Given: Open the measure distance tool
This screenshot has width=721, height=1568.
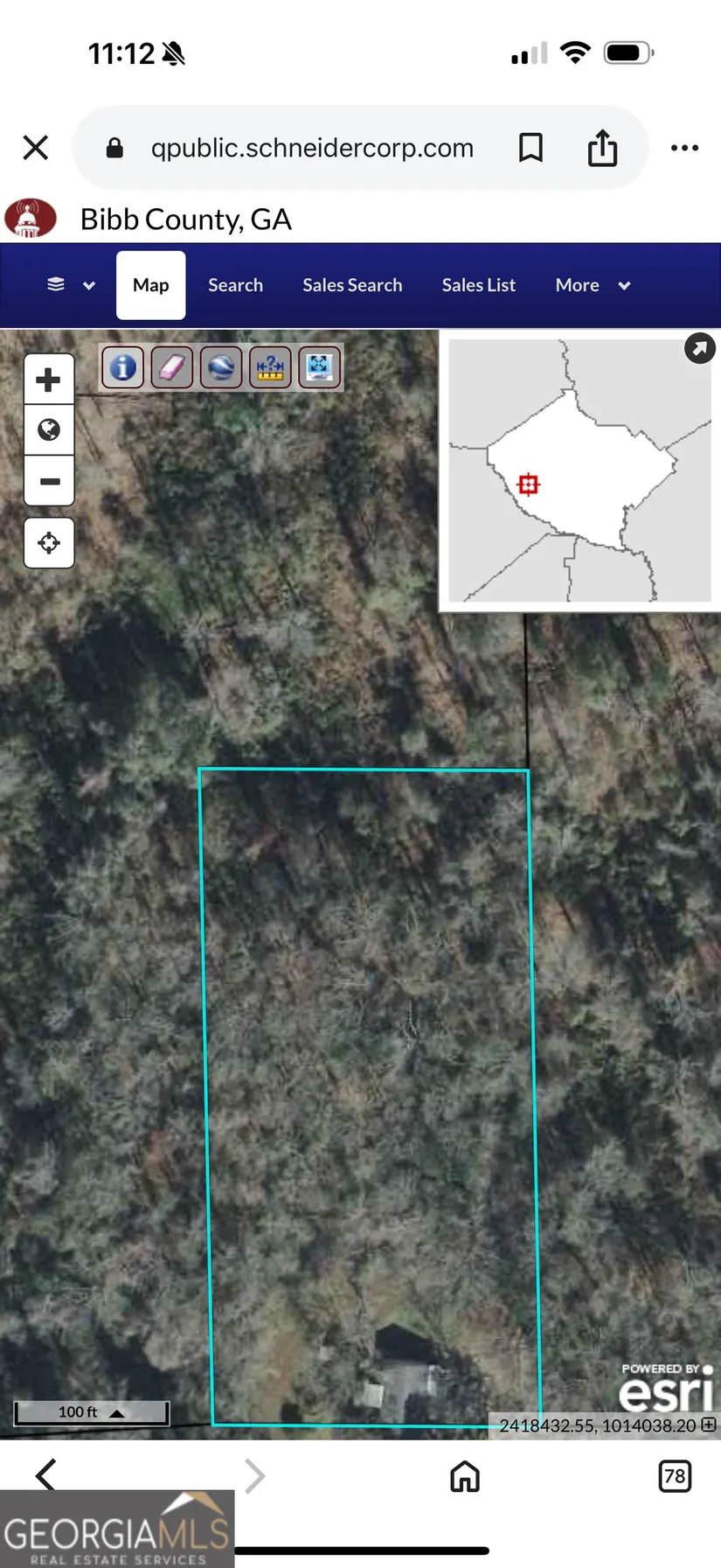Looking at the screenshot, I should [270, 366].
